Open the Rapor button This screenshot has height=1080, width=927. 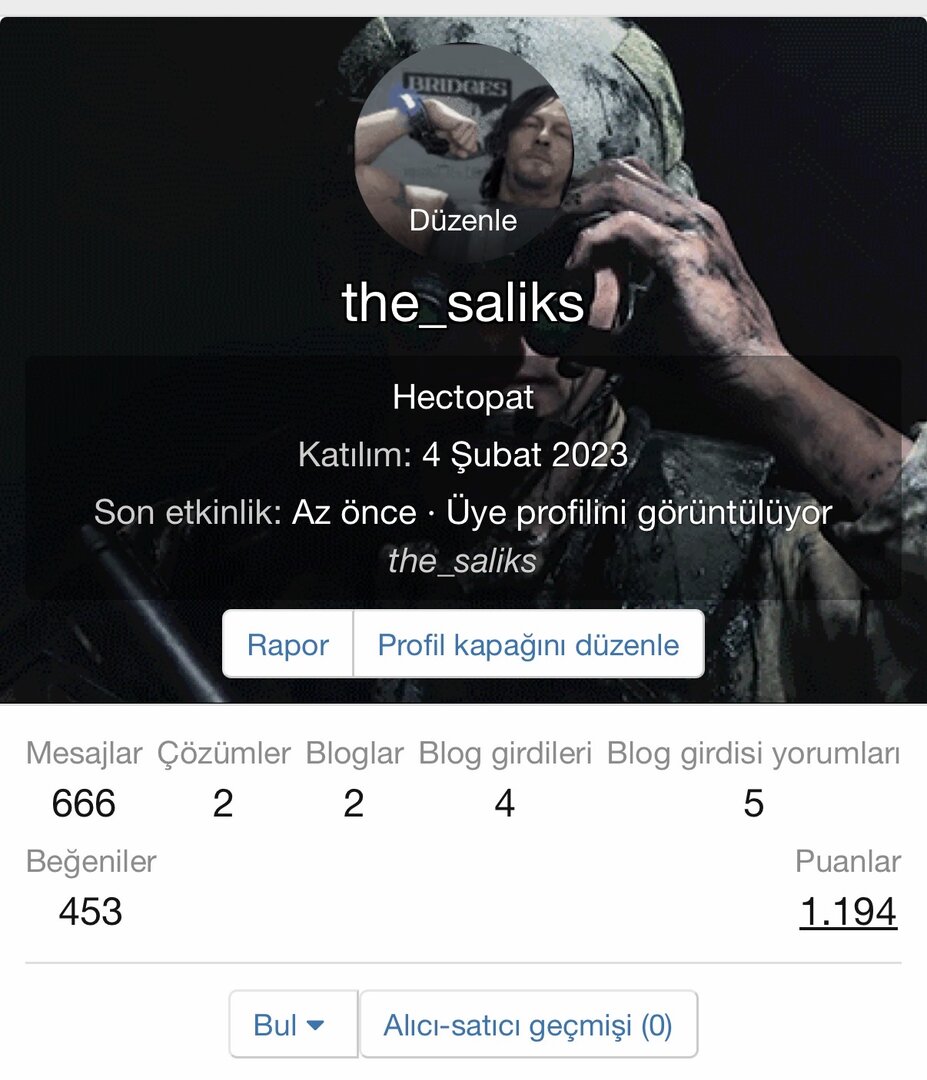(288, 645)
